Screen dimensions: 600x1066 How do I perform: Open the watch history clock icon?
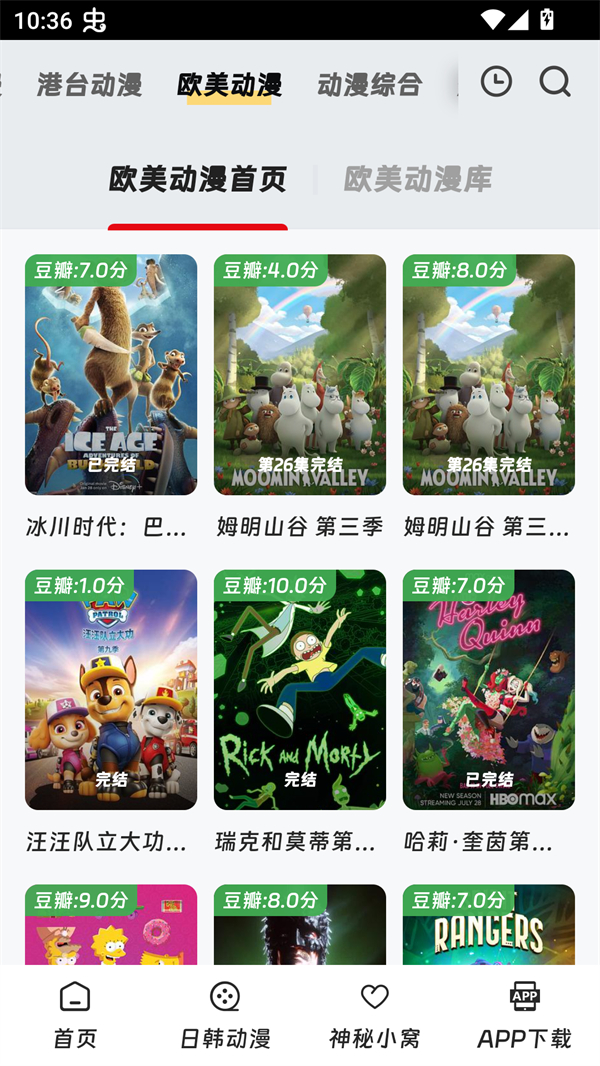coord(496,82)
